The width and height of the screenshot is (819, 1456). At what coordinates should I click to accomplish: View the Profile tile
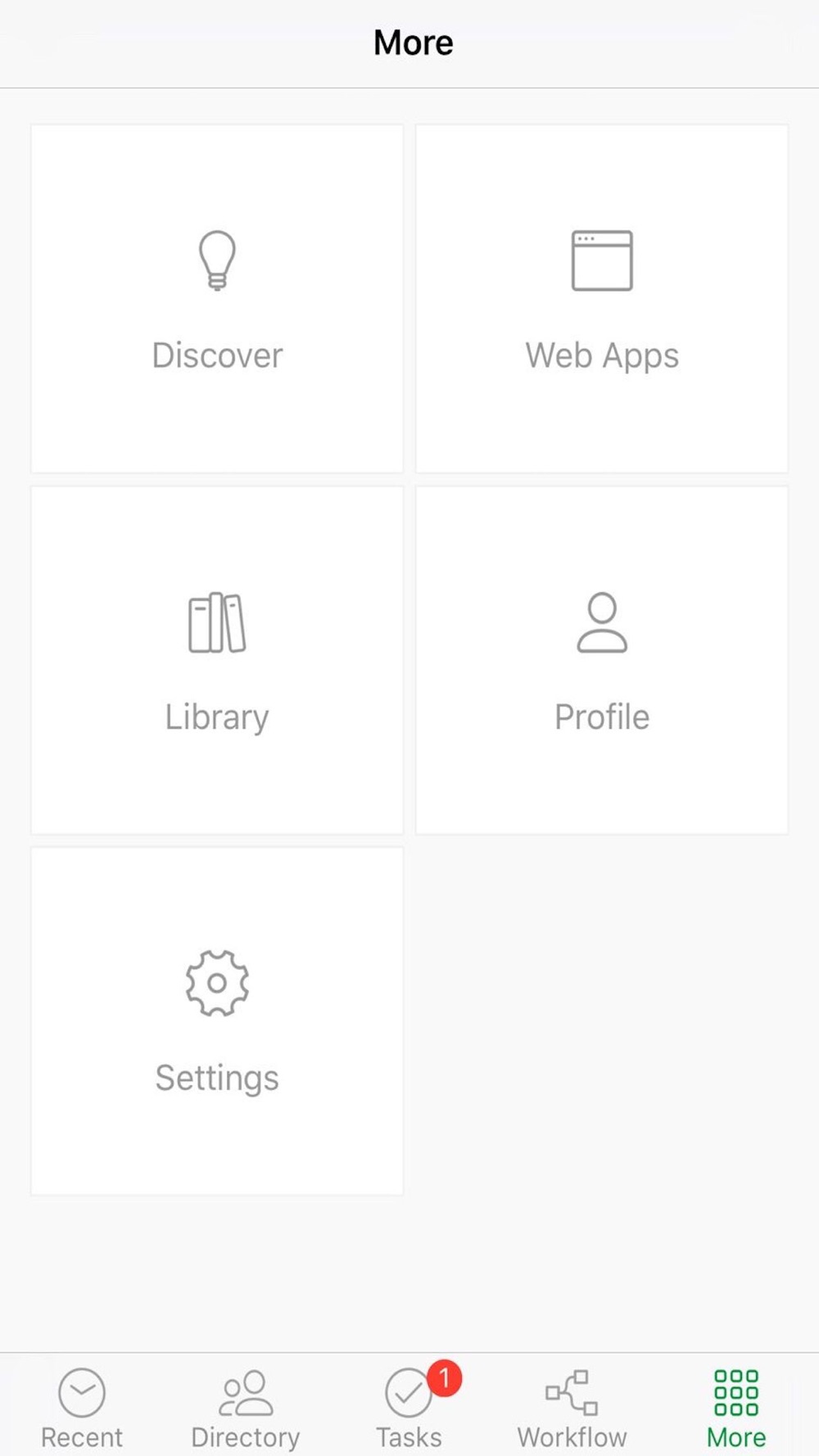(602, 660)
